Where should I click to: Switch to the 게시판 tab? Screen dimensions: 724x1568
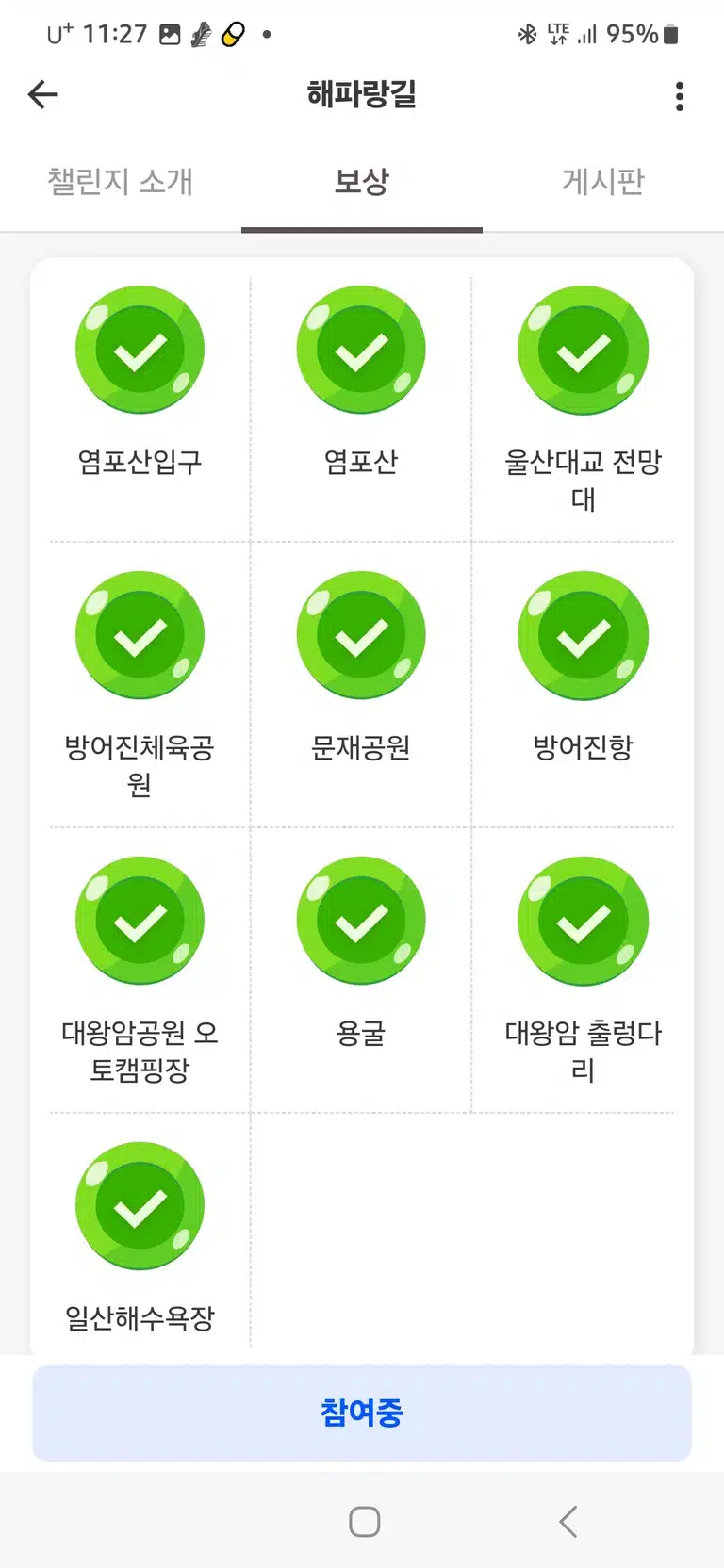[x=603, y=181]
